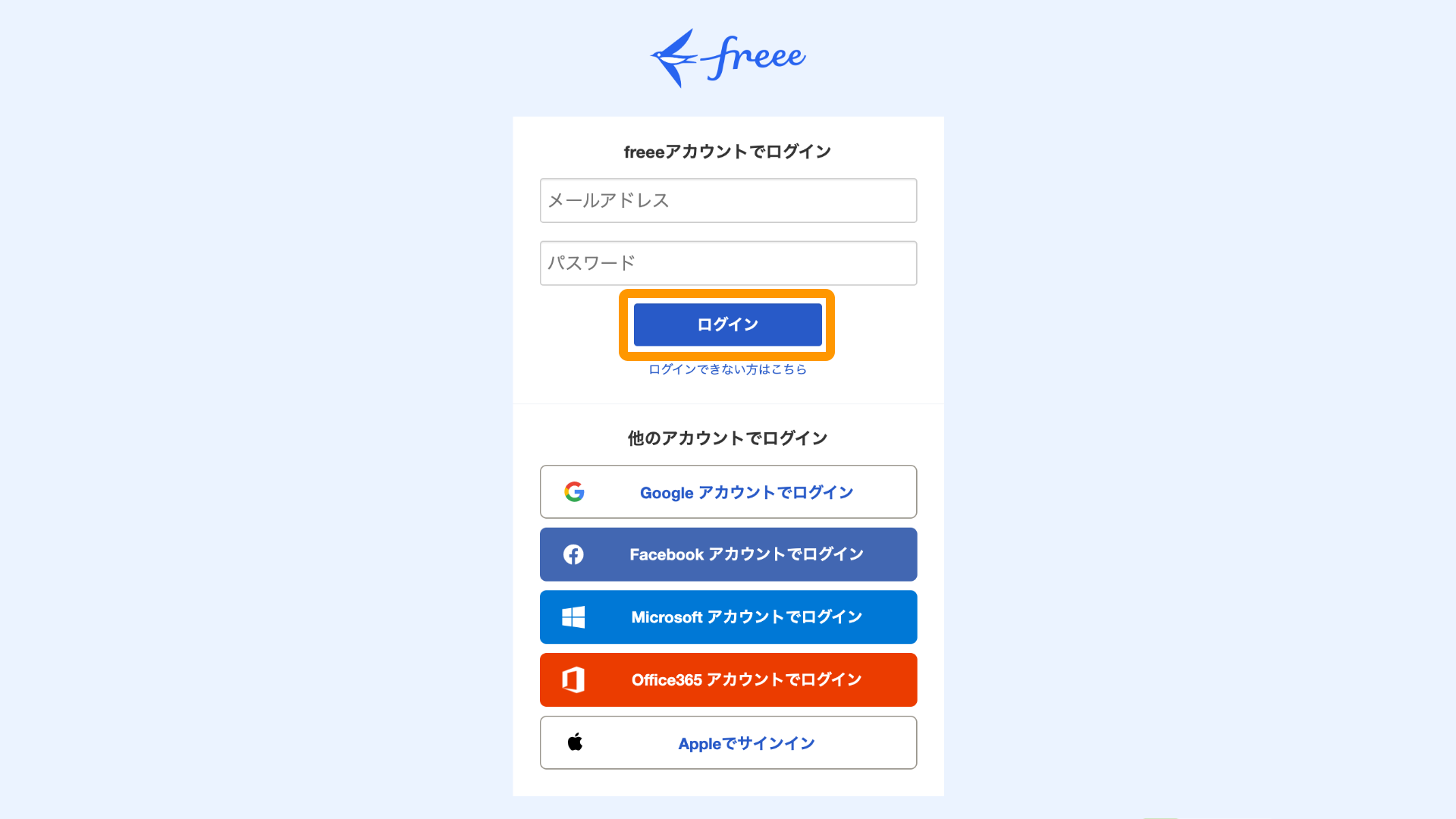Log in with Microsoft account
Screen dimensions: 1456x819
[728, 617]
